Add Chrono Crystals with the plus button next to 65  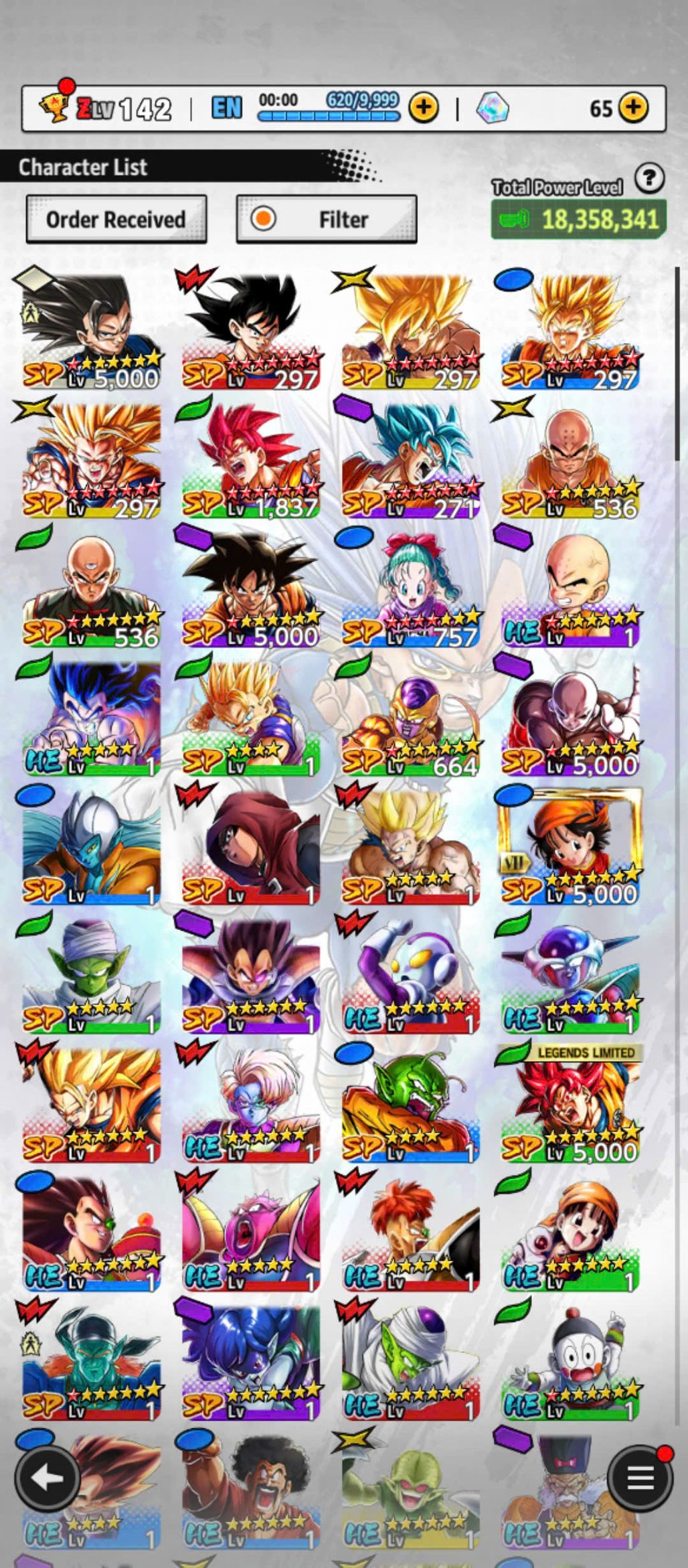[x=633, y=107]
